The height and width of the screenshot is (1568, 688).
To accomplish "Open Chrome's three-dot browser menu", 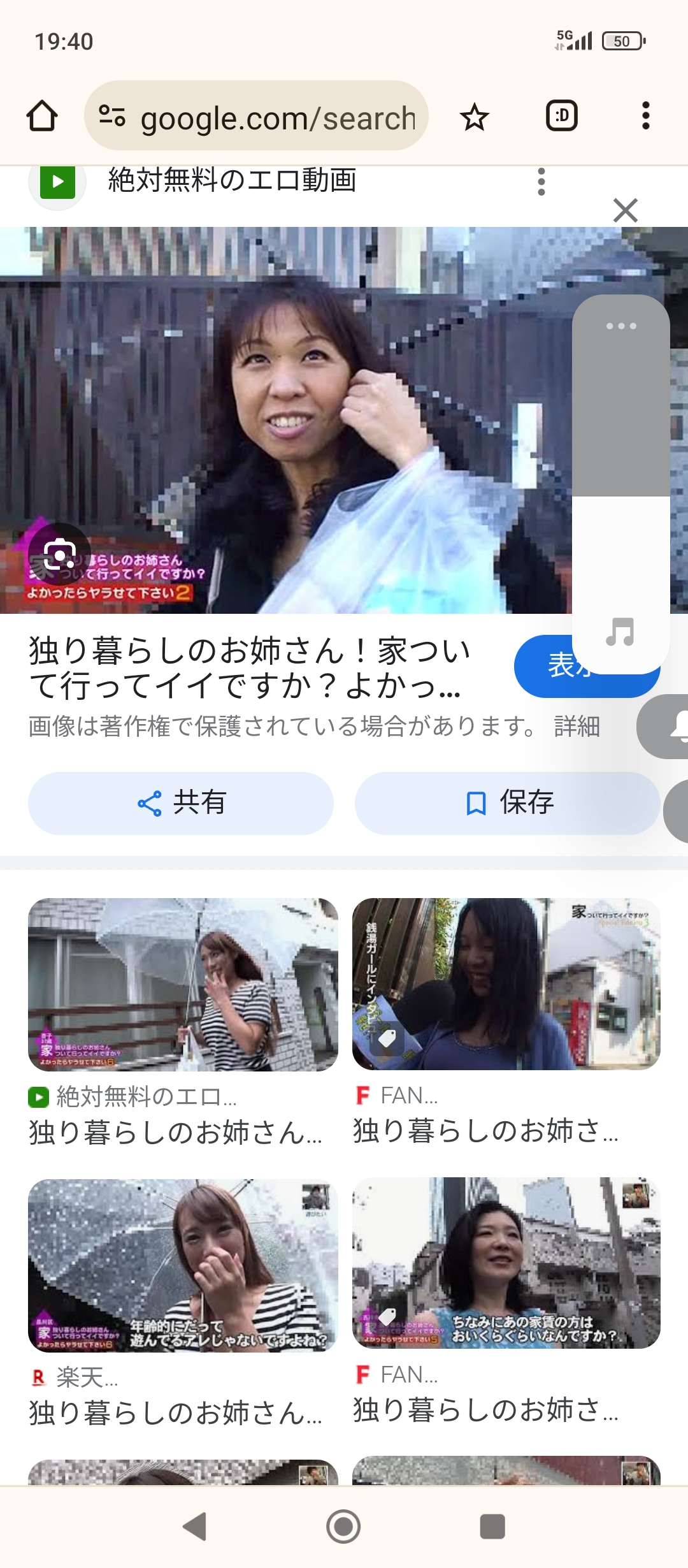I will [x=645, y=117].
